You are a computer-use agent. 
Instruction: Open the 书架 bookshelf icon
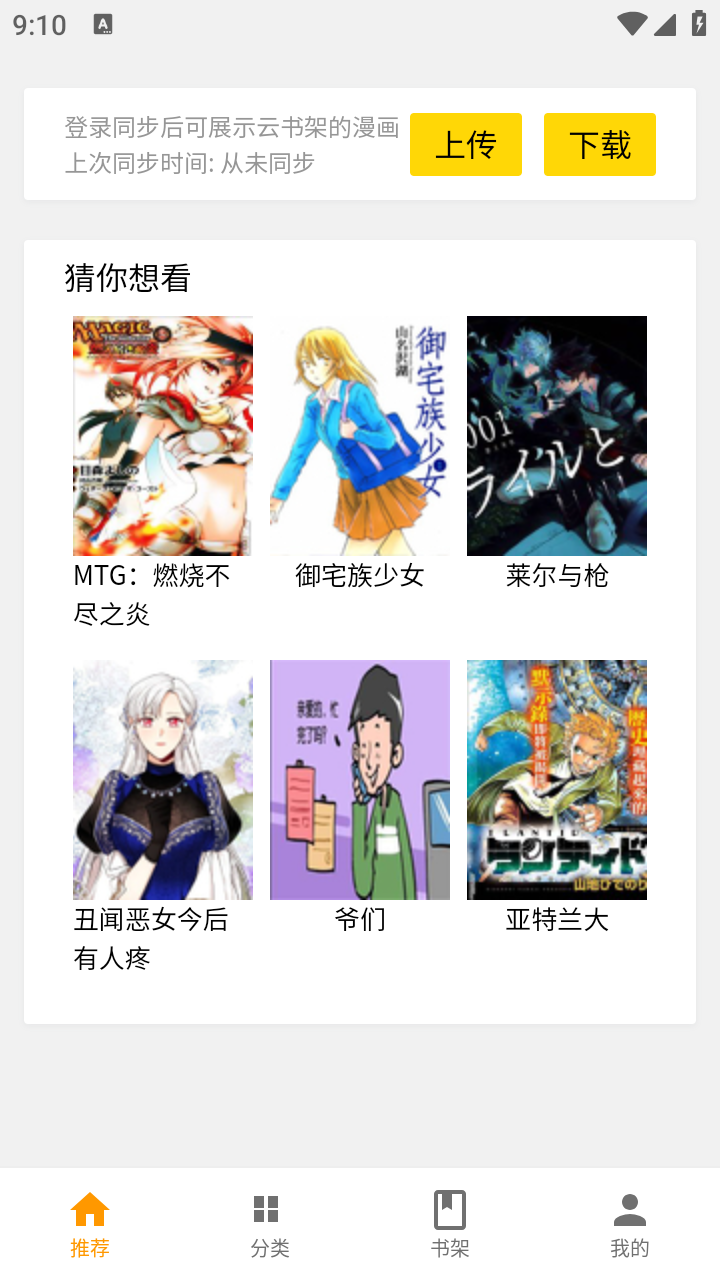449,1208
